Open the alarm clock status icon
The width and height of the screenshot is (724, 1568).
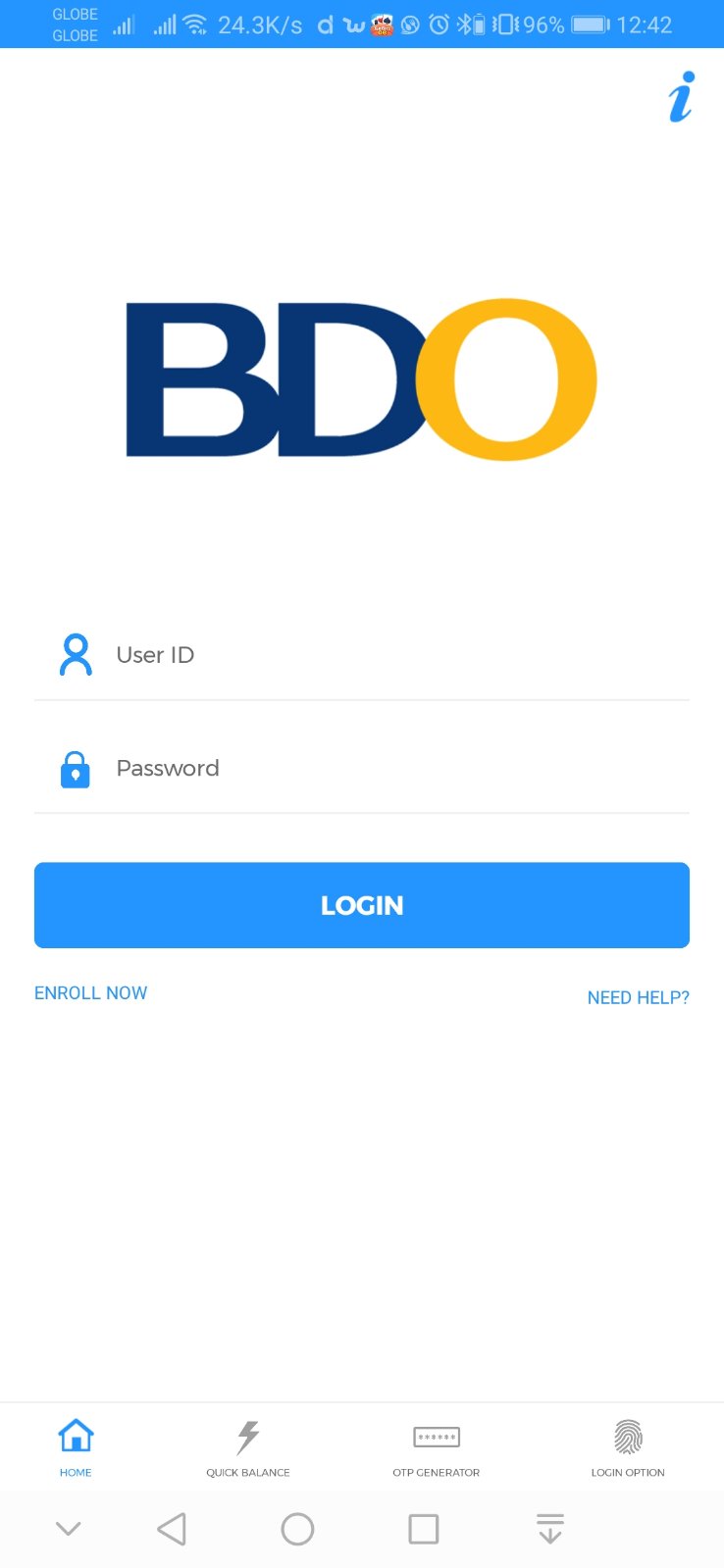[x=439, y=25]
